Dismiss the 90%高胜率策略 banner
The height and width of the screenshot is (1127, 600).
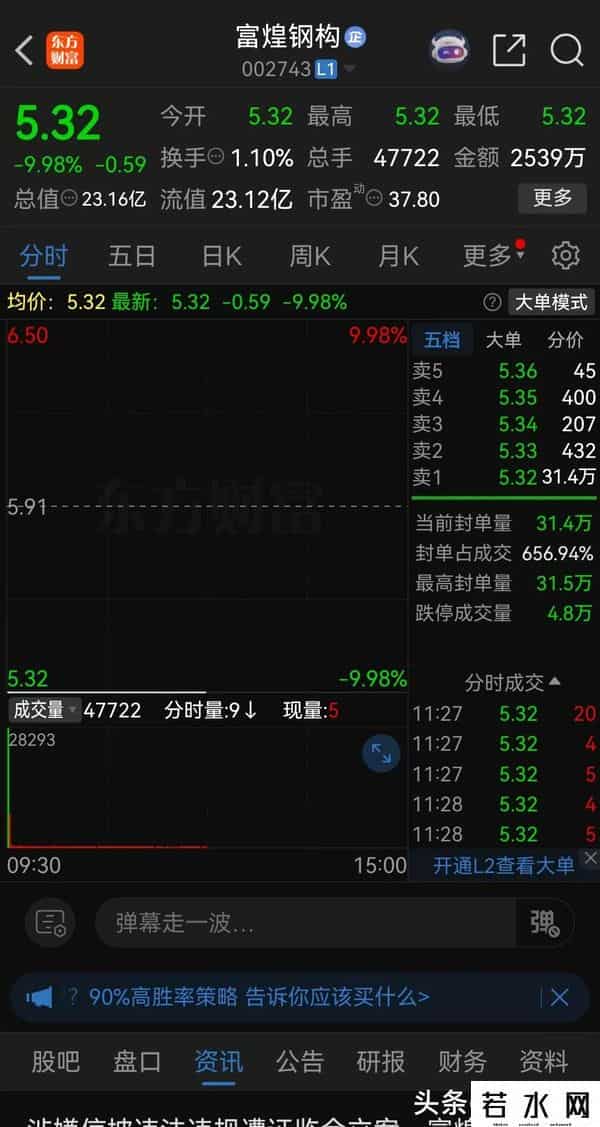pos(560,997)
